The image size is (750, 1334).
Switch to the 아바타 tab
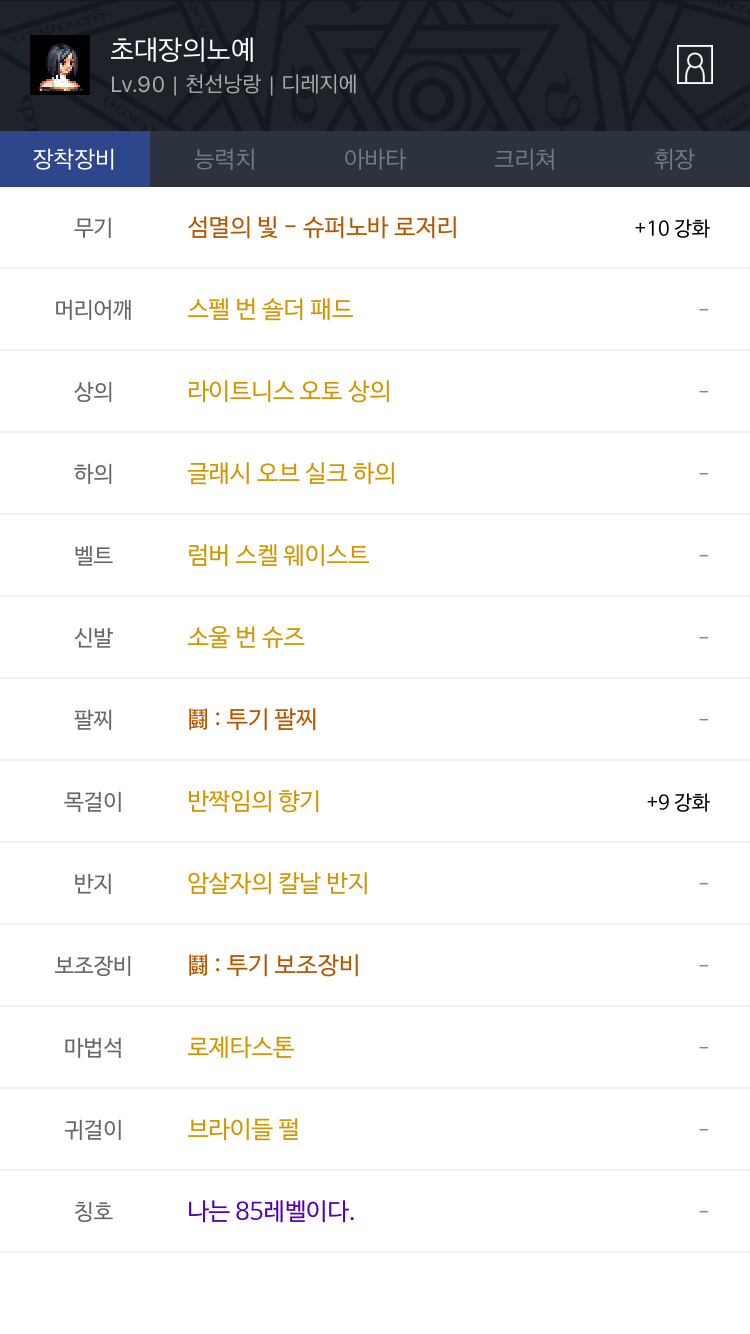375,159
